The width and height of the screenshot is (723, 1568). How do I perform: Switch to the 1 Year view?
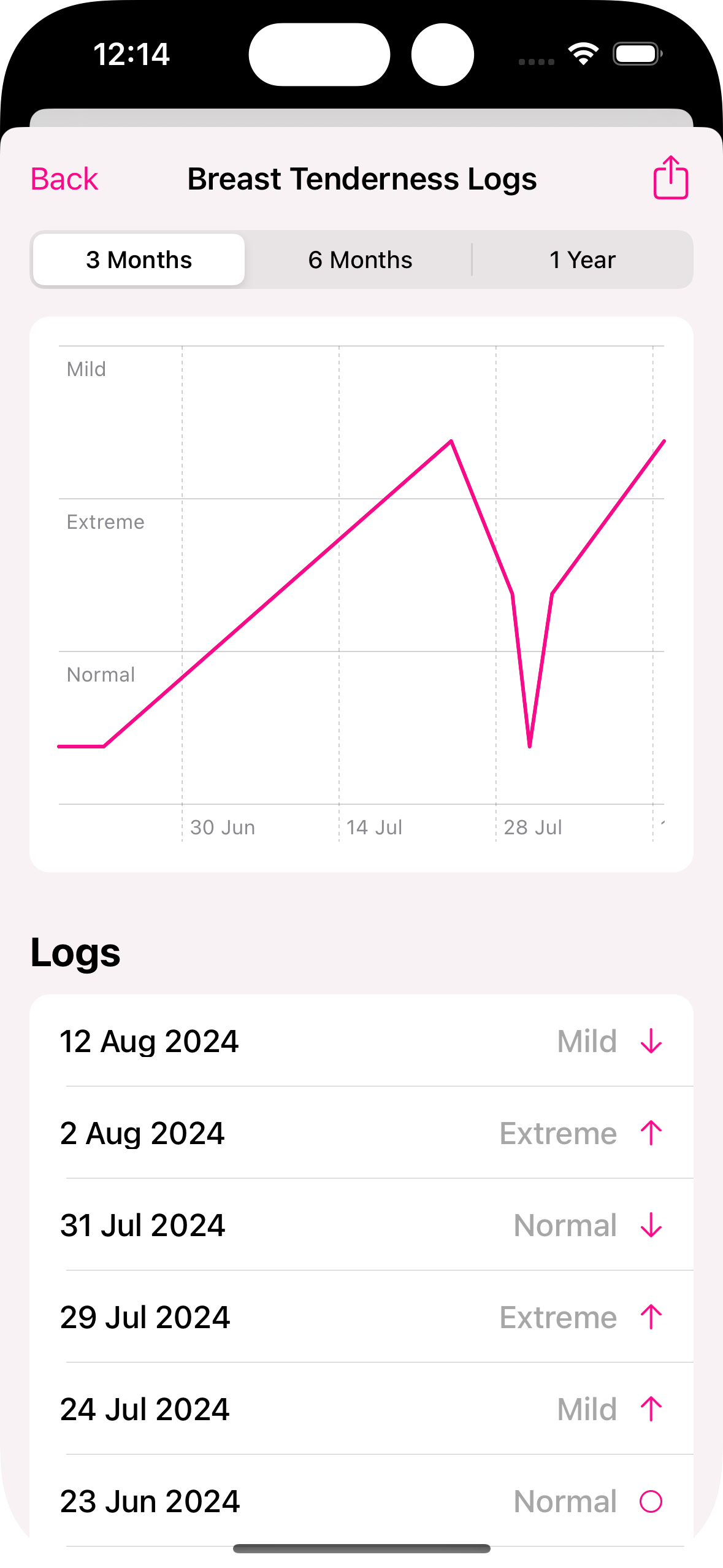pyautogui.click(x=582, y=260)
